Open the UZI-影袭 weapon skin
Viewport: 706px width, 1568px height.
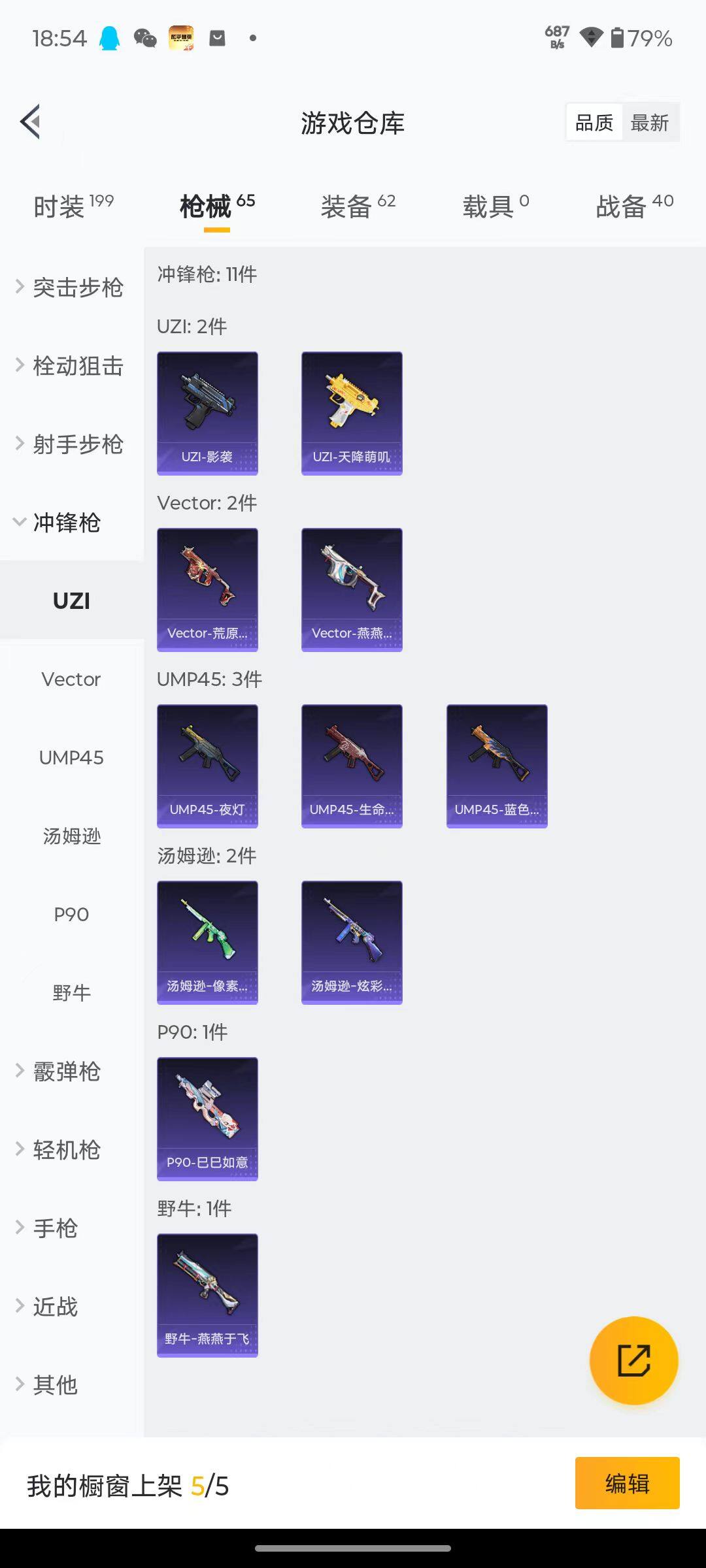[207, 412]
